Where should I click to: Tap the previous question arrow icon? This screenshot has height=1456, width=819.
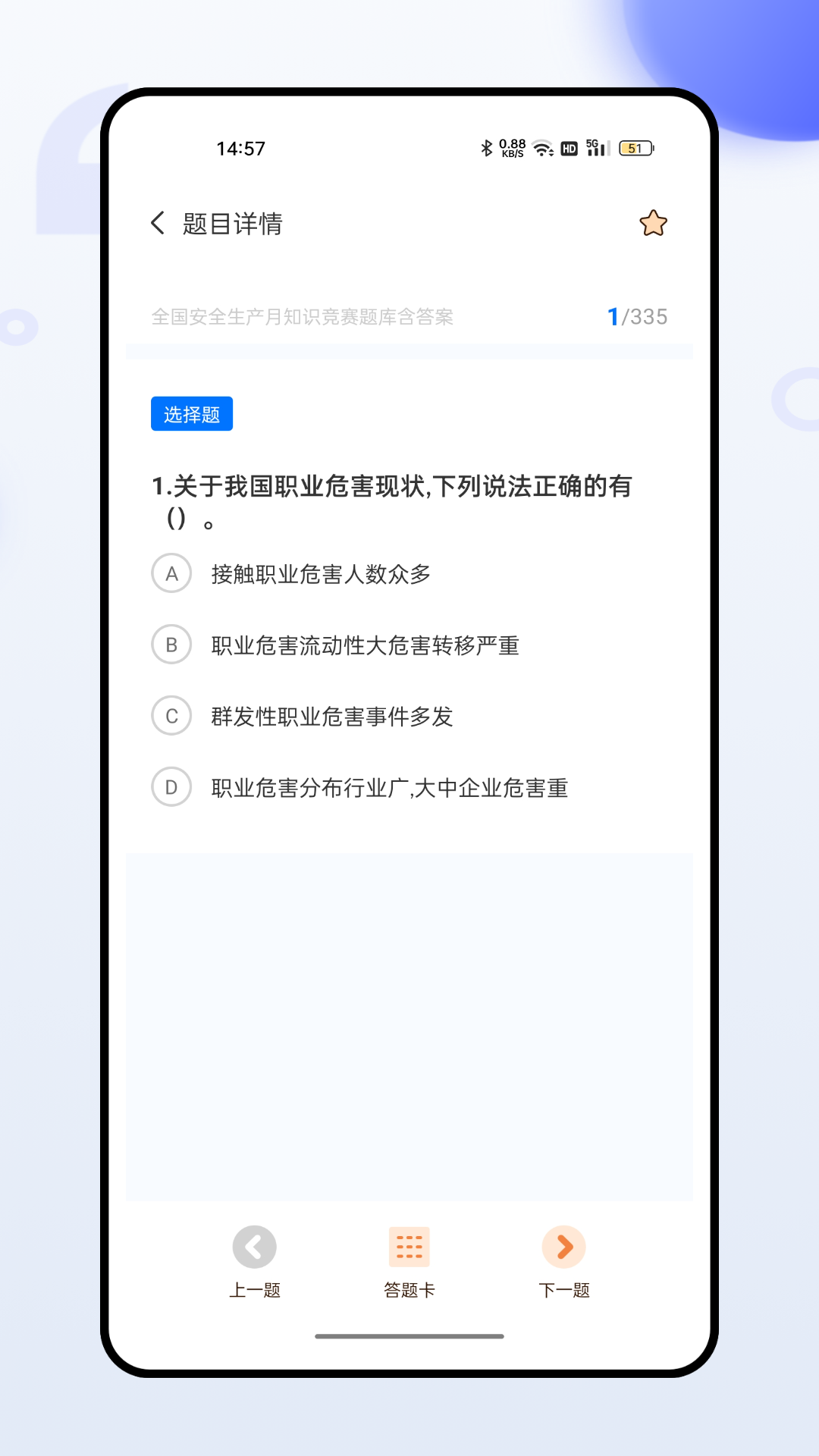pyautogui.click(x=255, y=1247)
